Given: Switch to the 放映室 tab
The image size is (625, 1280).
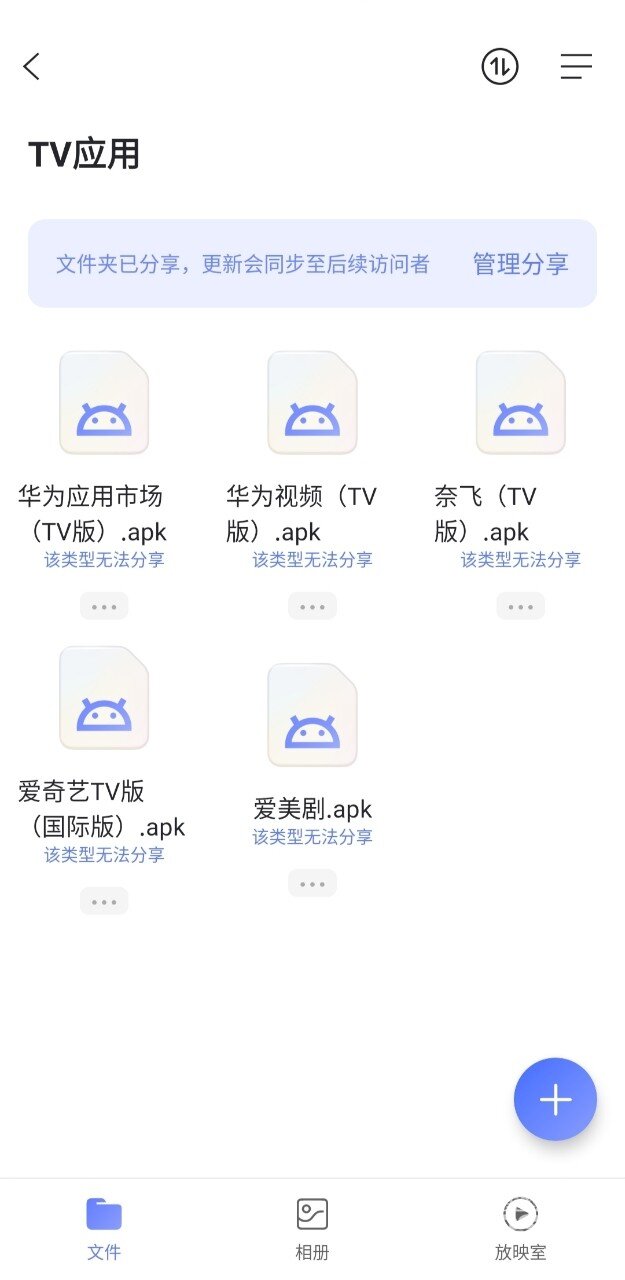Looking at the screenshot, I should [520, 1228].
